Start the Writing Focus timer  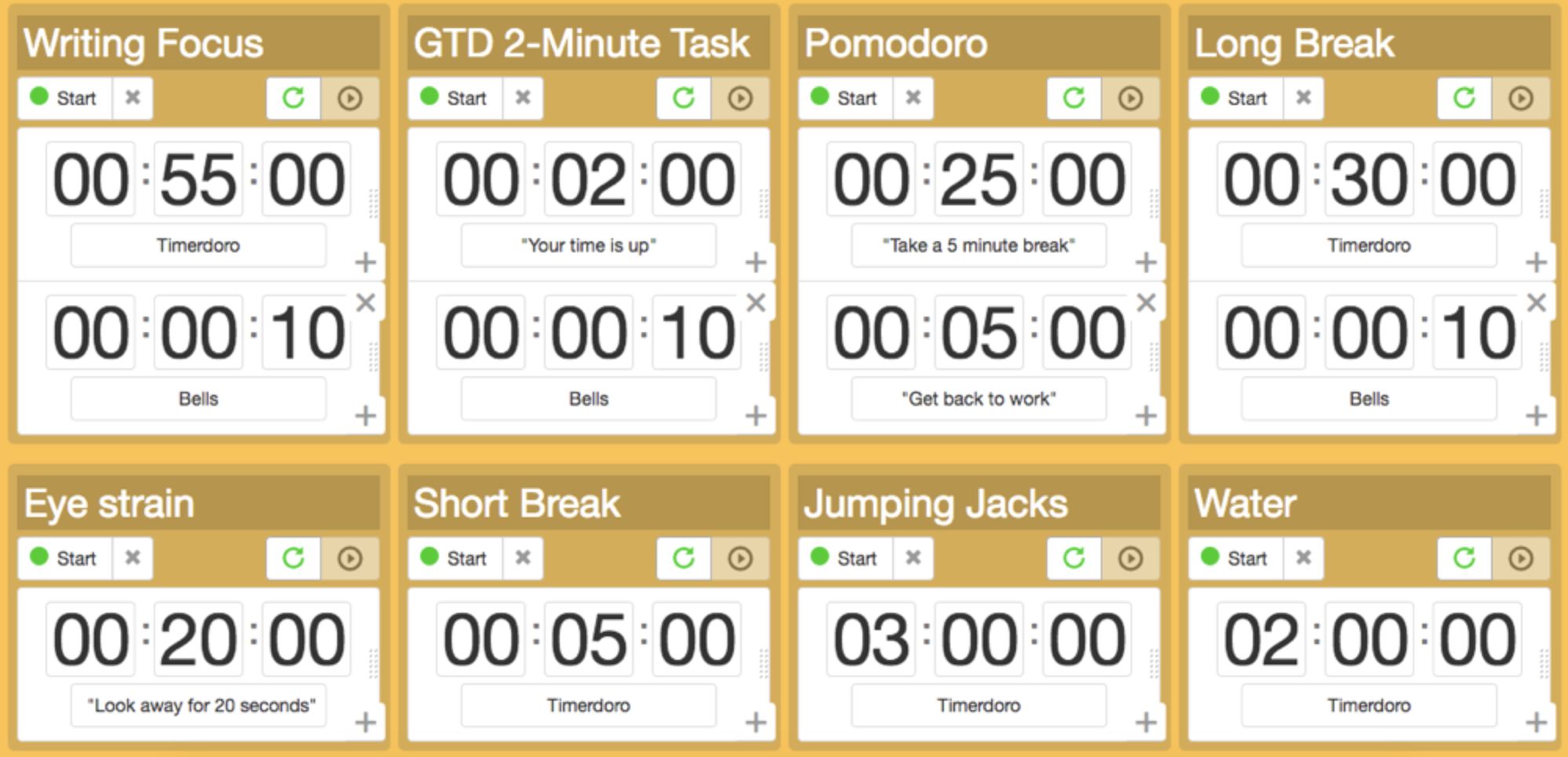pos(64,98)
